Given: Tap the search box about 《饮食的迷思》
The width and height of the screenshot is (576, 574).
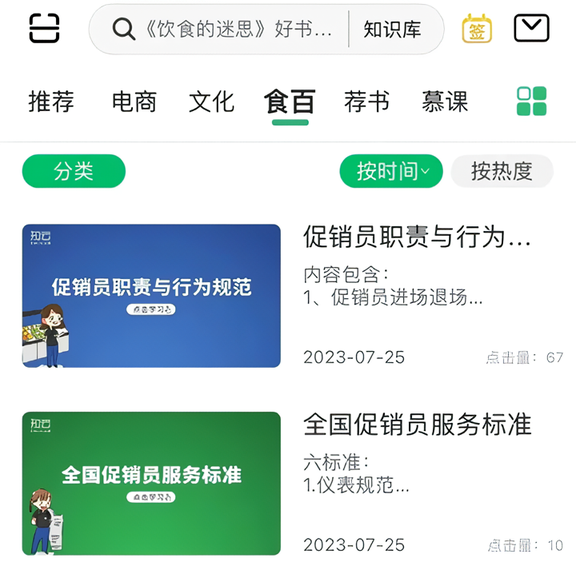Looking at the screenshot, I should click(x=222, y=29).
